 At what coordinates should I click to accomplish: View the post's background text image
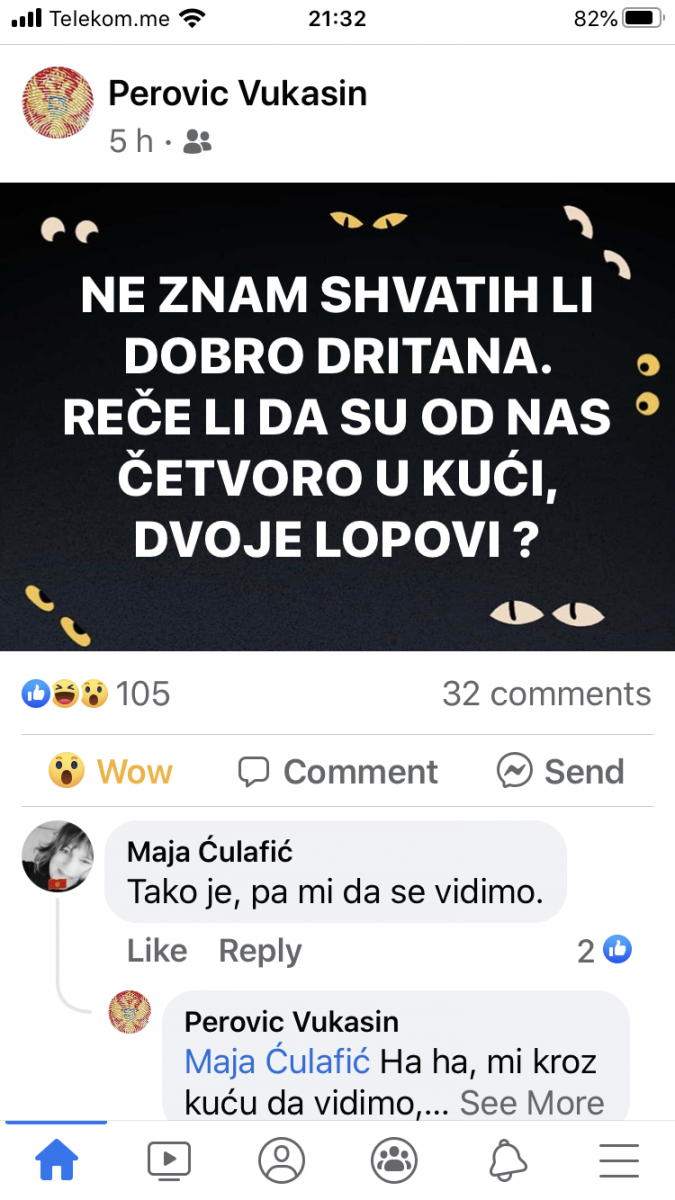tap(337, 416)
